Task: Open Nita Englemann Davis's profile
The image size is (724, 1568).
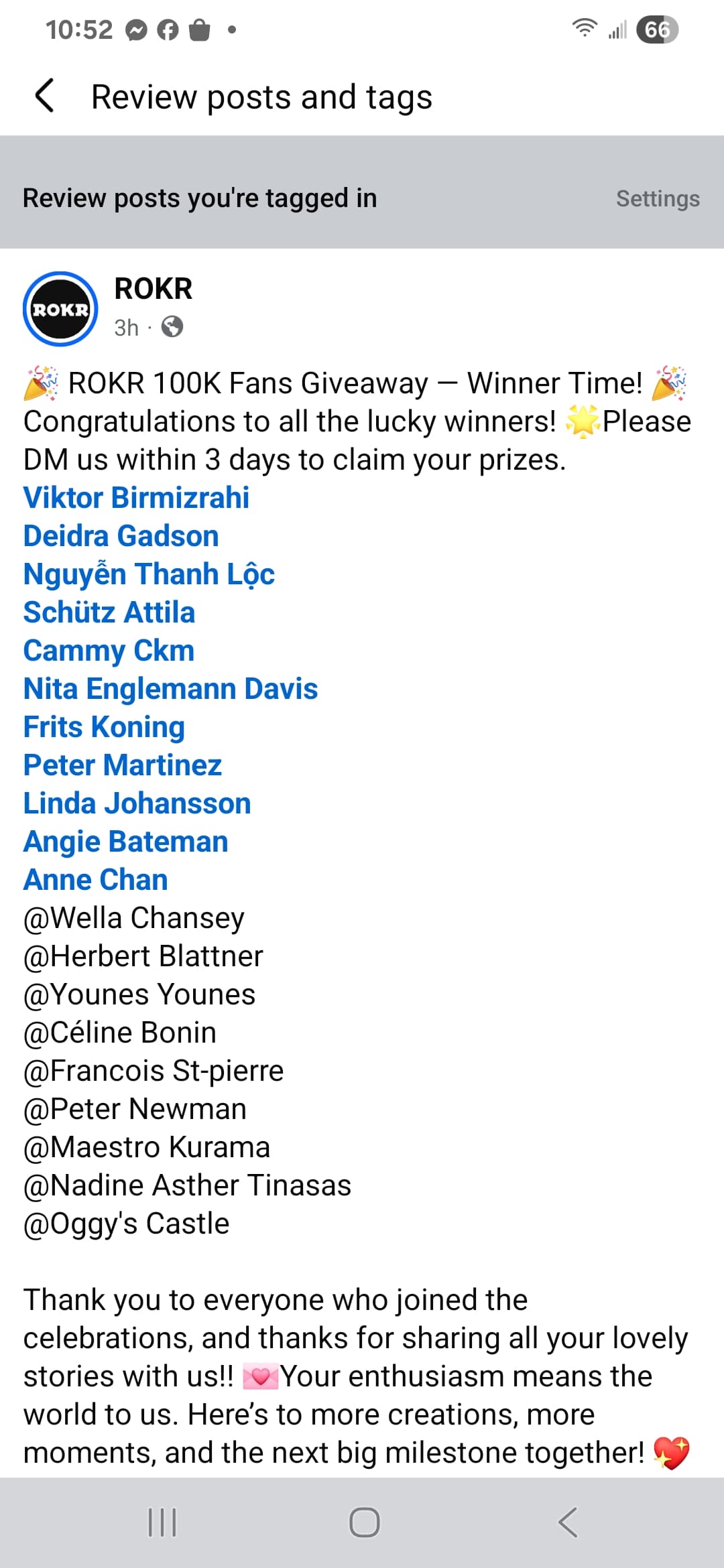Action: (x=170, y=689)
